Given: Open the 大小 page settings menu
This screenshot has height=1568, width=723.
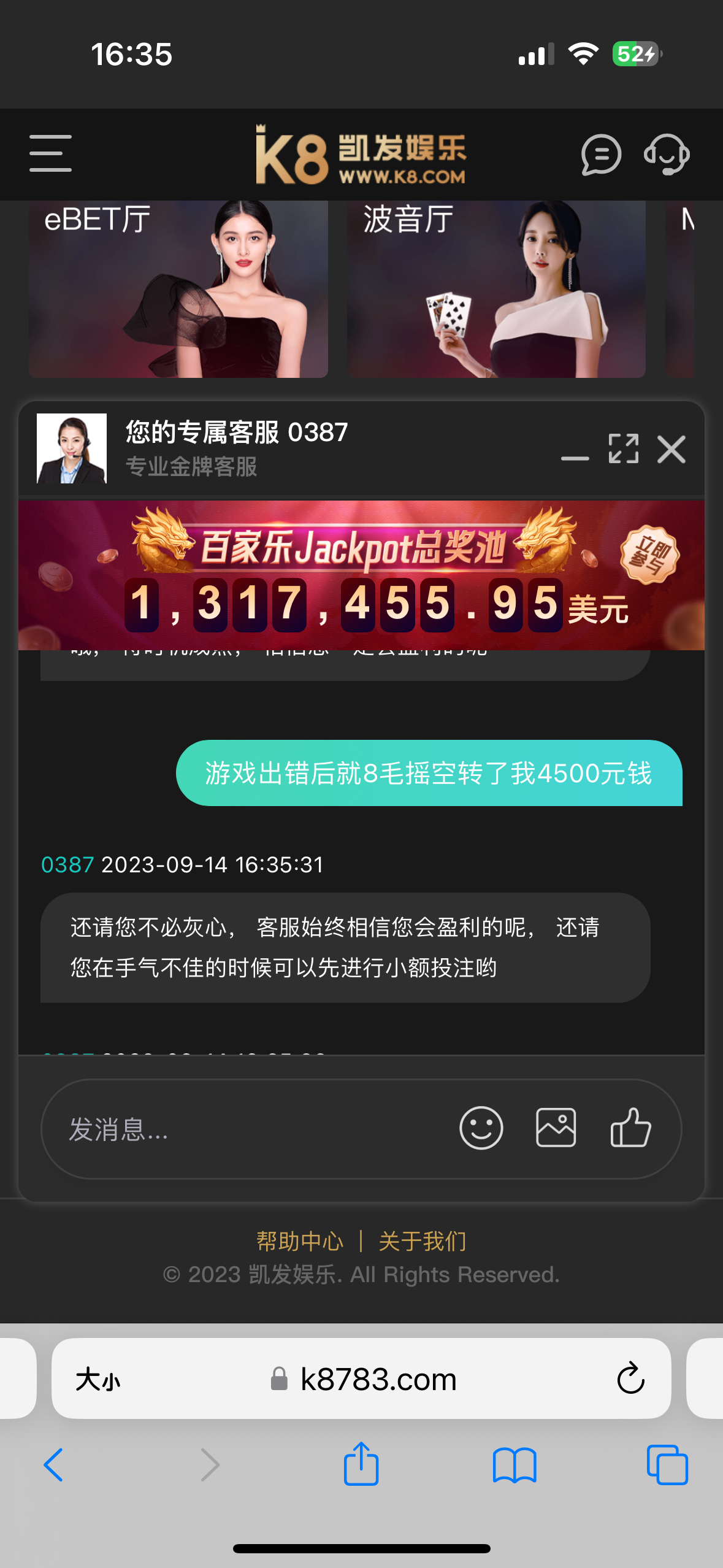Looking at the screenshot, I should pyautogui.click(x=98, y=1380).
